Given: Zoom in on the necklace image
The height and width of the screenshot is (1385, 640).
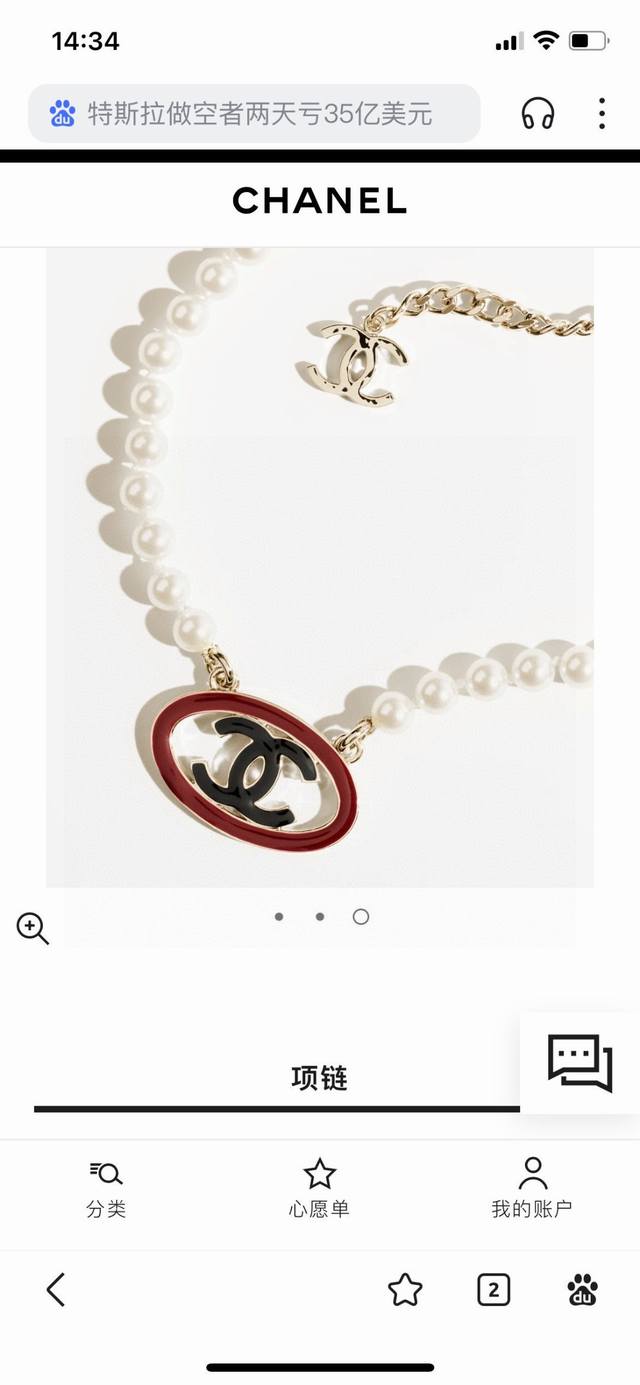Looking at the screenshot, I should click(x=32, y=928).
